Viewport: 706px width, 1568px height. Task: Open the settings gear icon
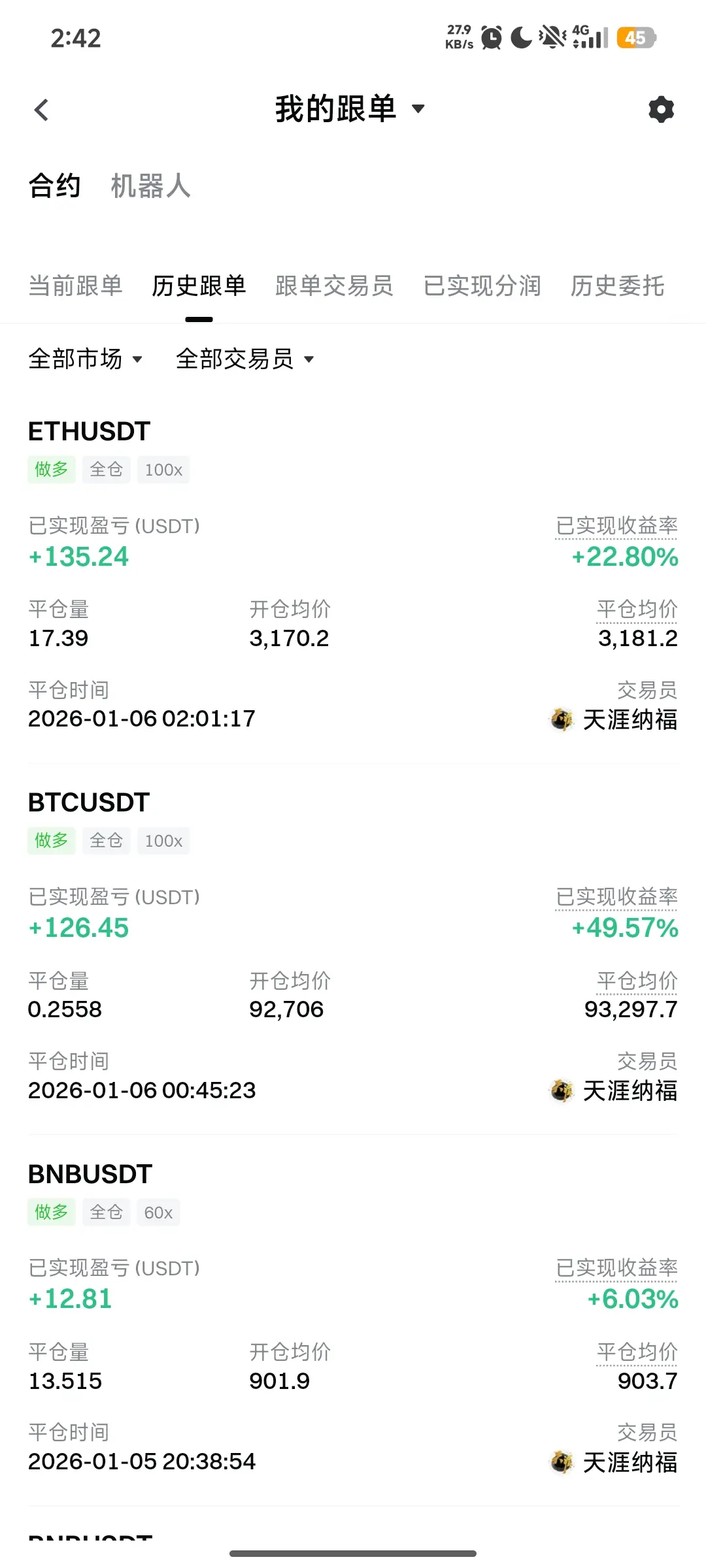(x=661, y=110)
